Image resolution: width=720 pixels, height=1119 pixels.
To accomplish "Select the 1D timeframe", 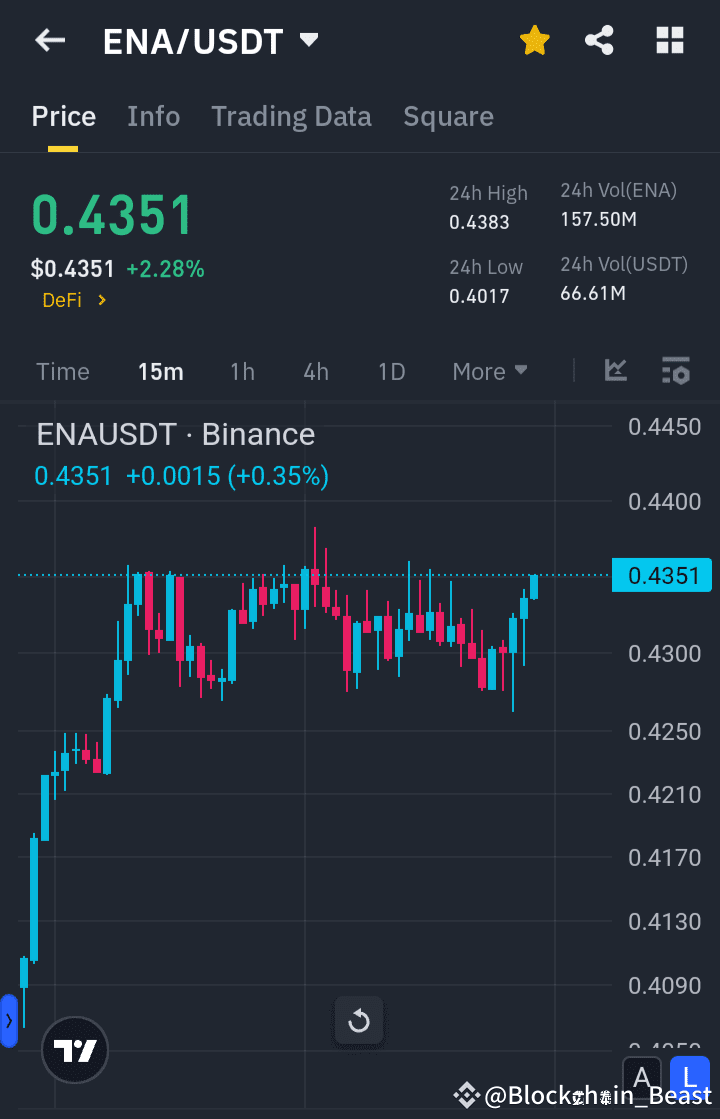I will 391,371.
